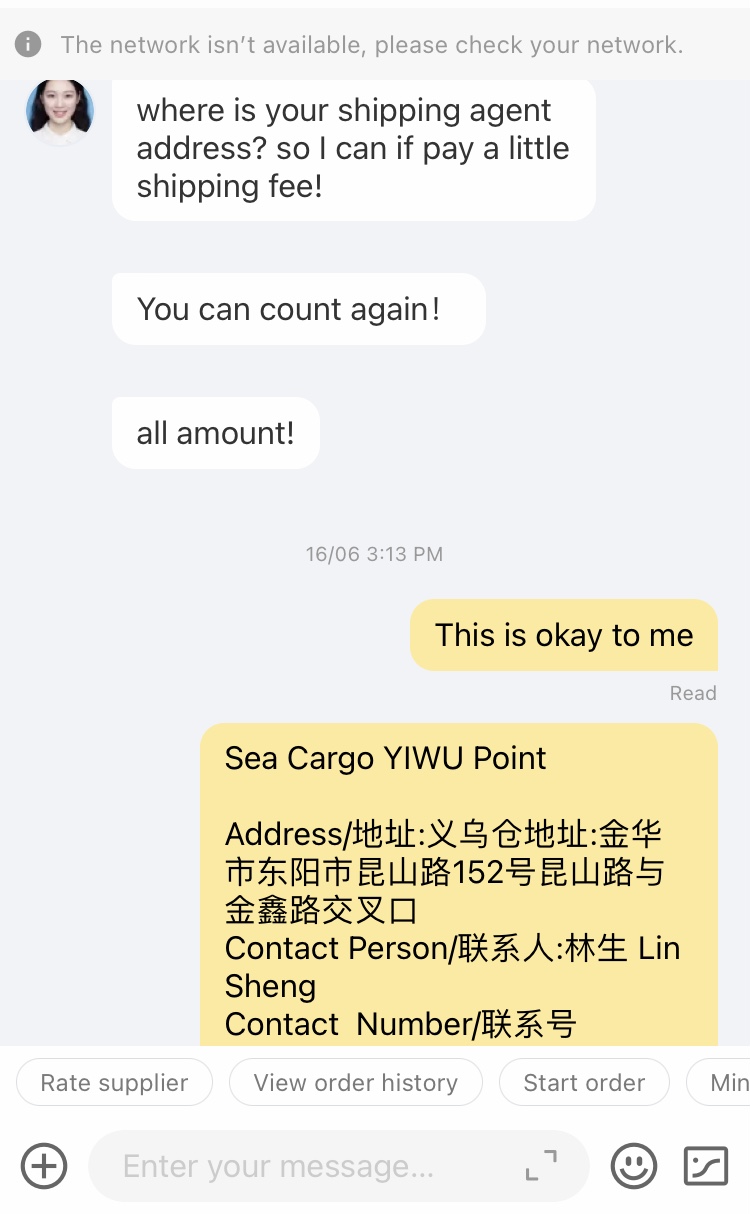This screenshot has width=750, height=1214.
Task: Open View order history
Action: click(x=355, y=1083)
